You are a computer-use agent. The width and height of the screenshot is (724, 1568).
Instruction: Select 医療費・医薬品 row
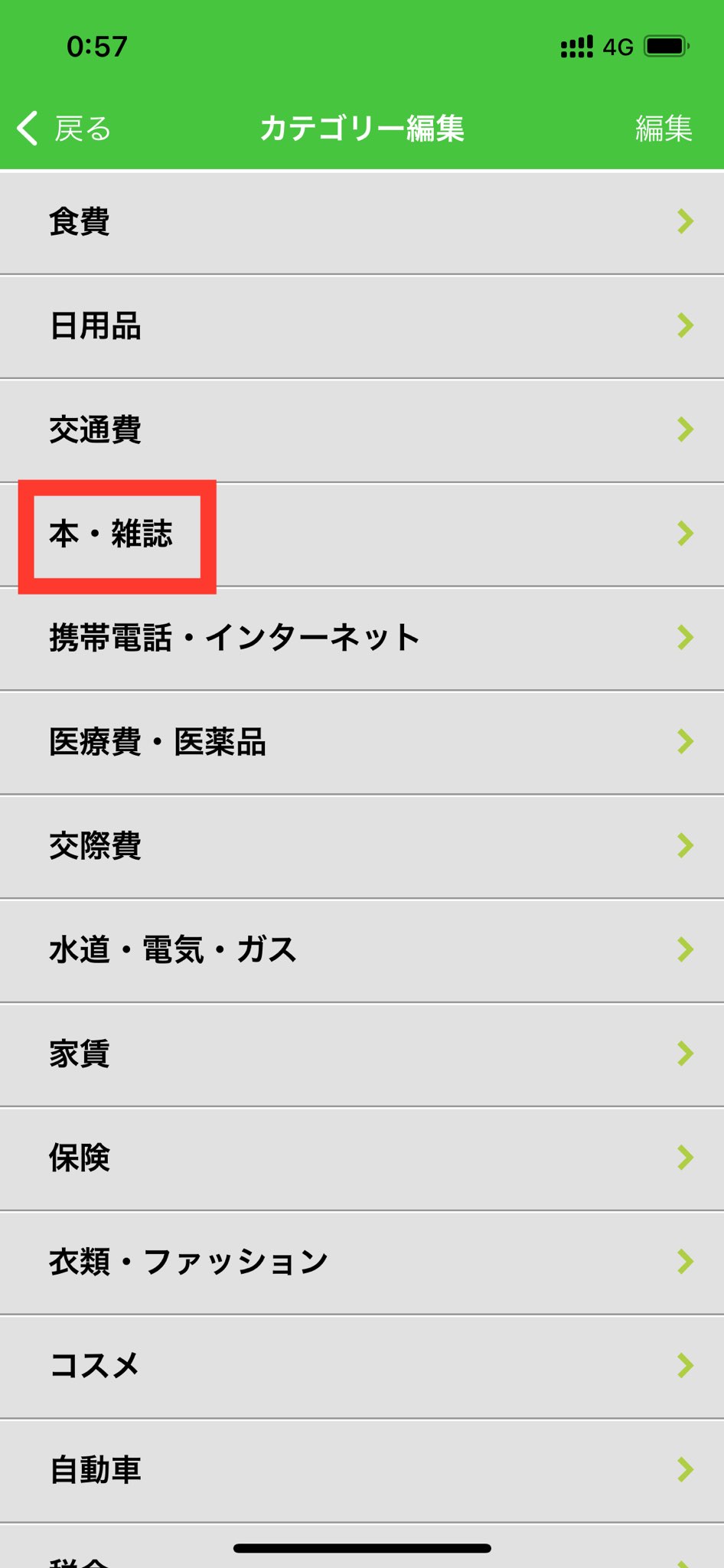(362, 742)
